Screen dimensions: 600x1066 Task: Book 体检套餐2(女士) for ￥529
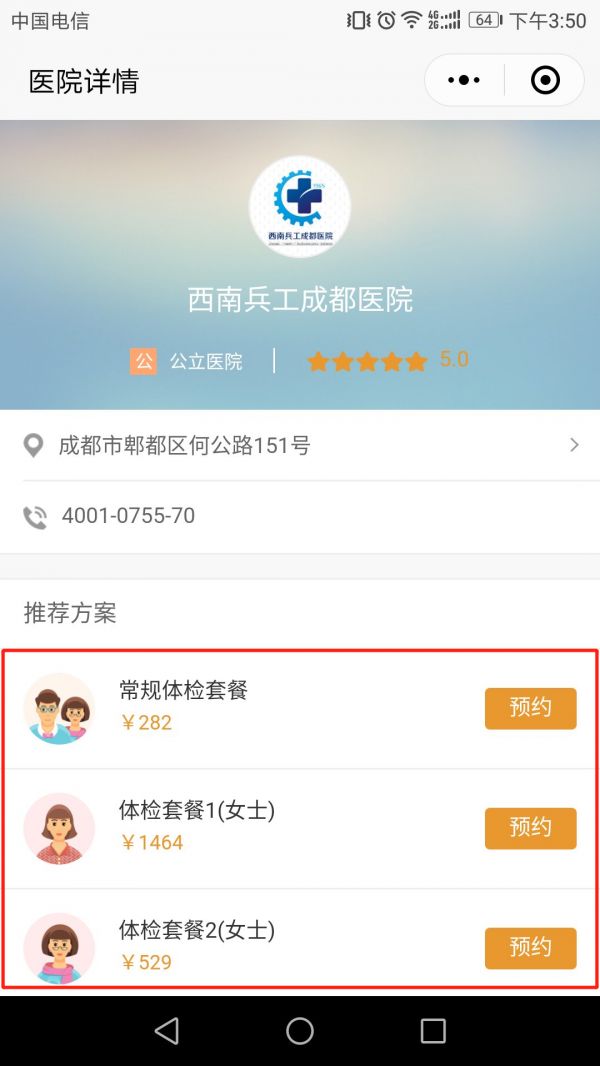pyautogui.click(x=530, y=948)
